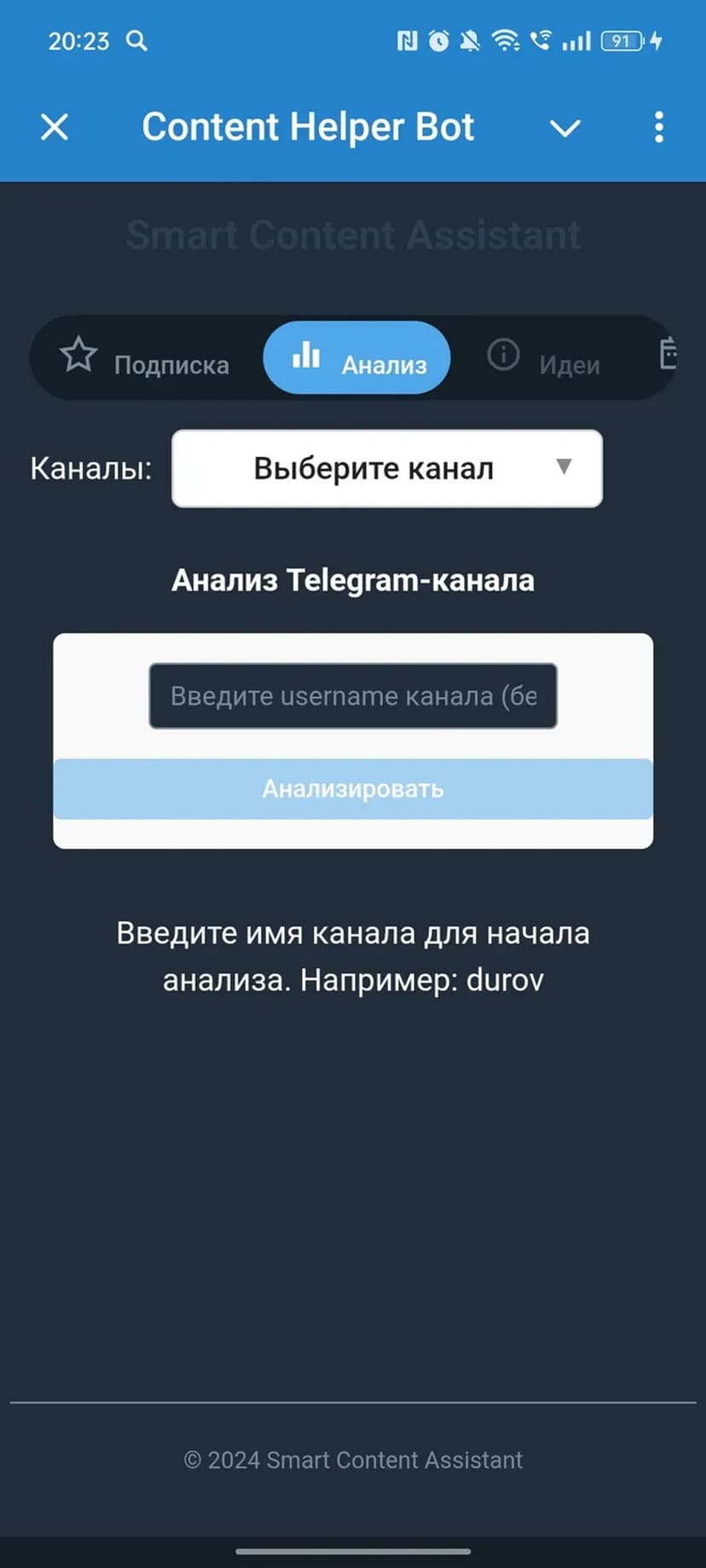Focus the channel username input field
The height and width of the screenshot is (1568, 706).
point(353,696)
